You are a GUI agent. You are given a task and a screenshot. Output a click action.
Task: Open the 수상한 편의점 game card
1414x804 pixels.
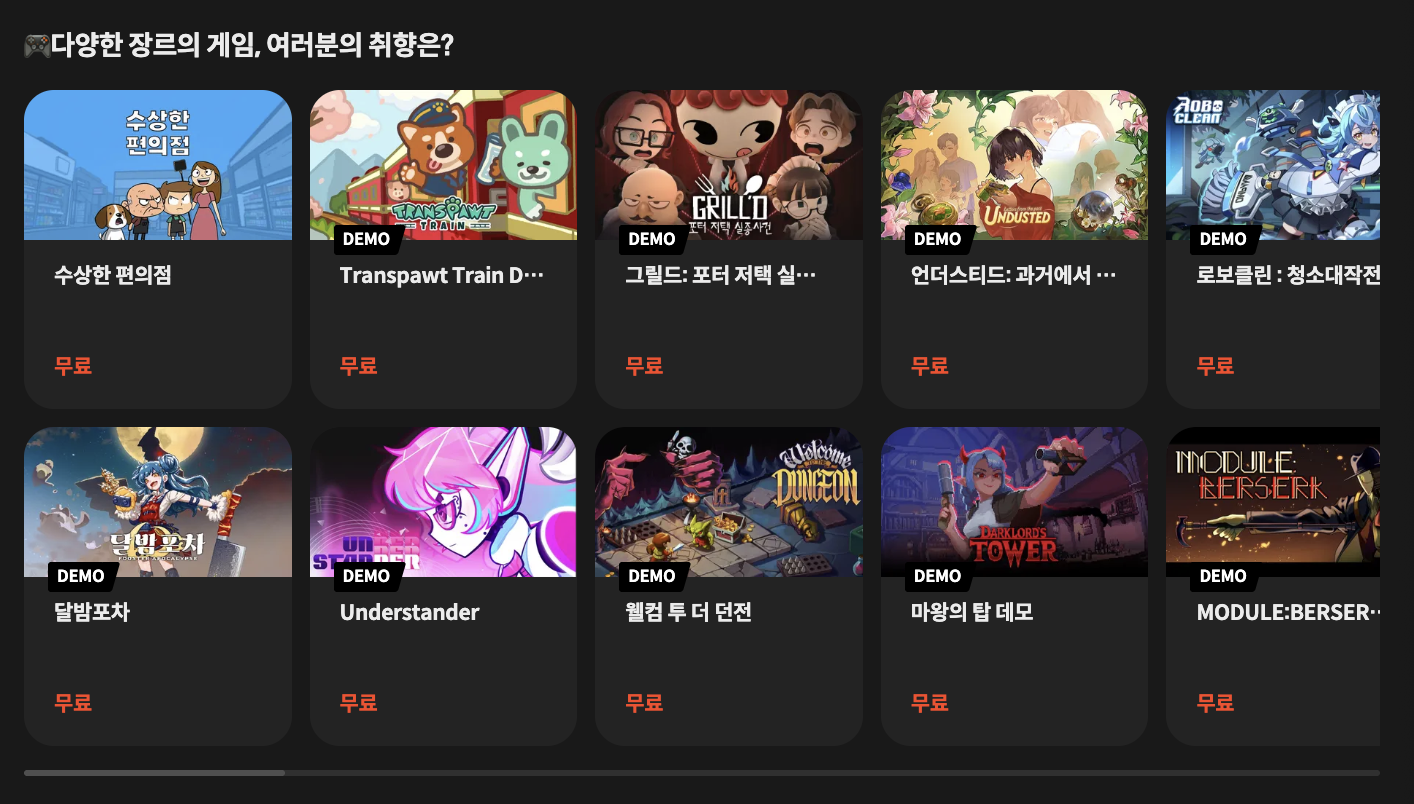(x=158, y=248)
